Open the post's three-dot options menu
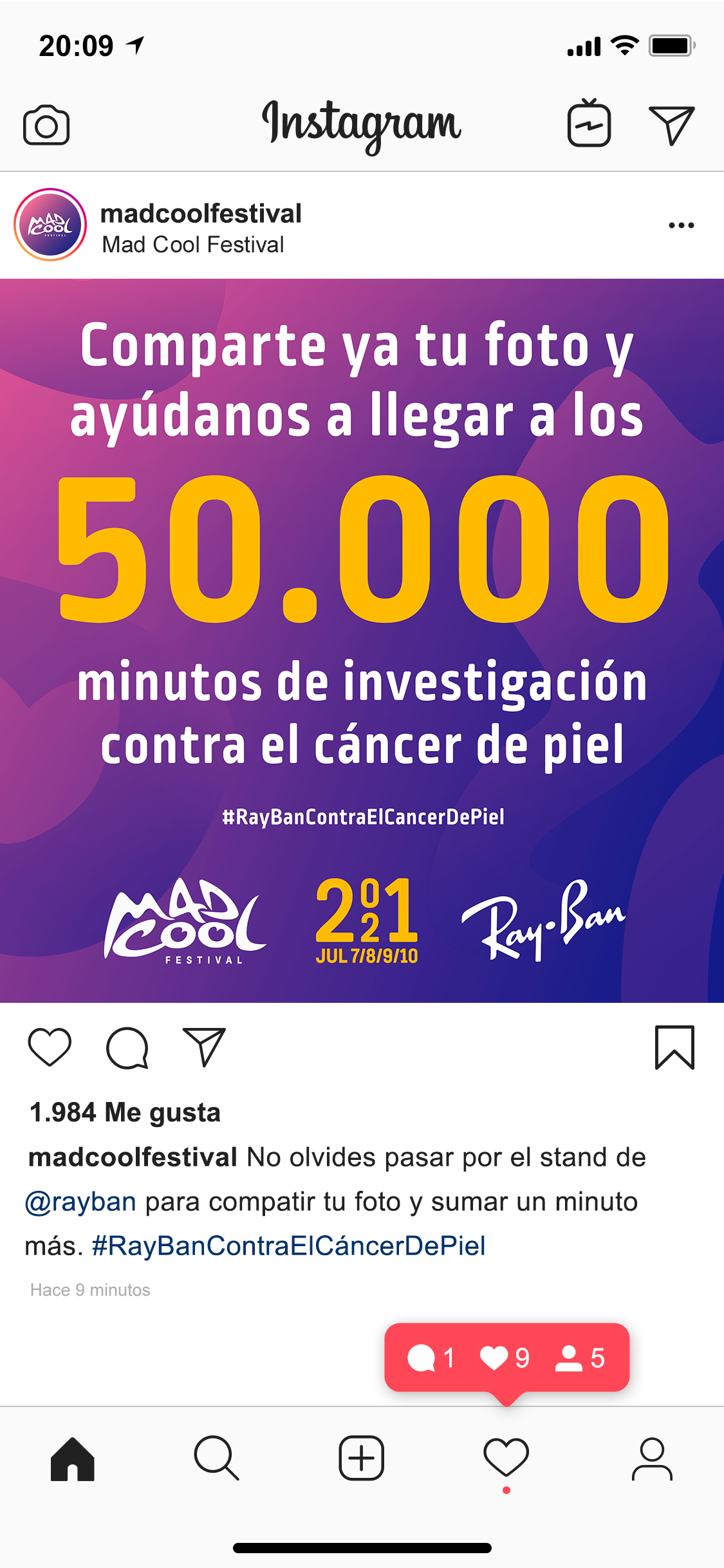 [x=681, y=225]
